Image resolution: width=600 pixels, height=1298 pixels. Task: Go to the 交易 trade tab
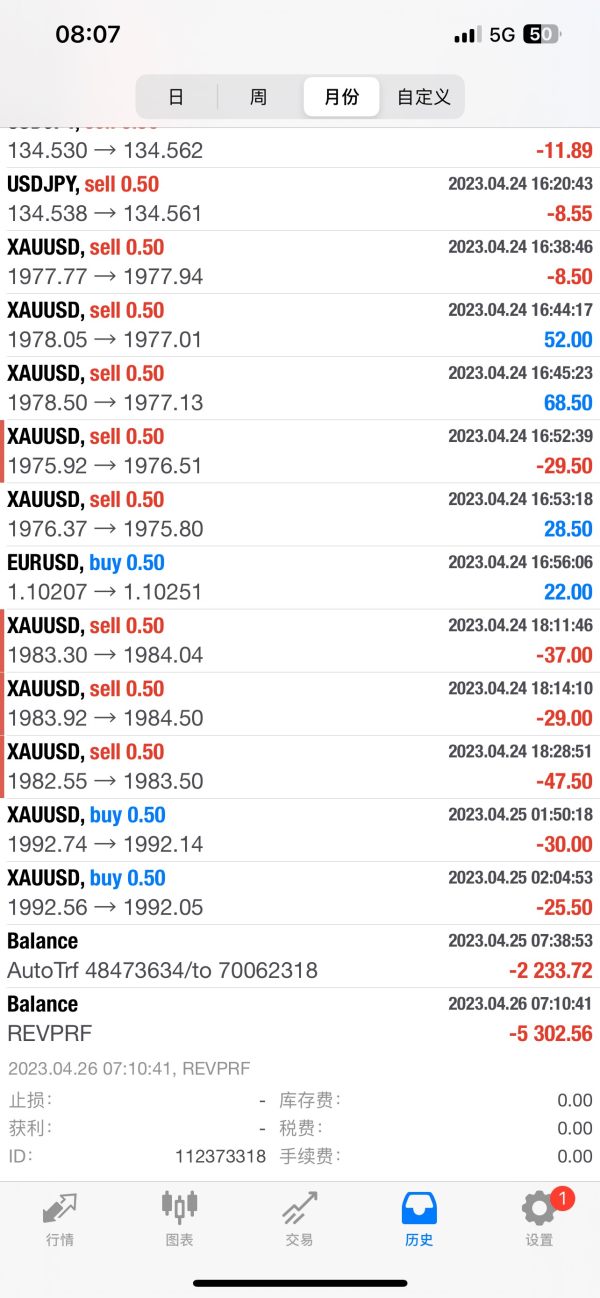[299, 1218]
